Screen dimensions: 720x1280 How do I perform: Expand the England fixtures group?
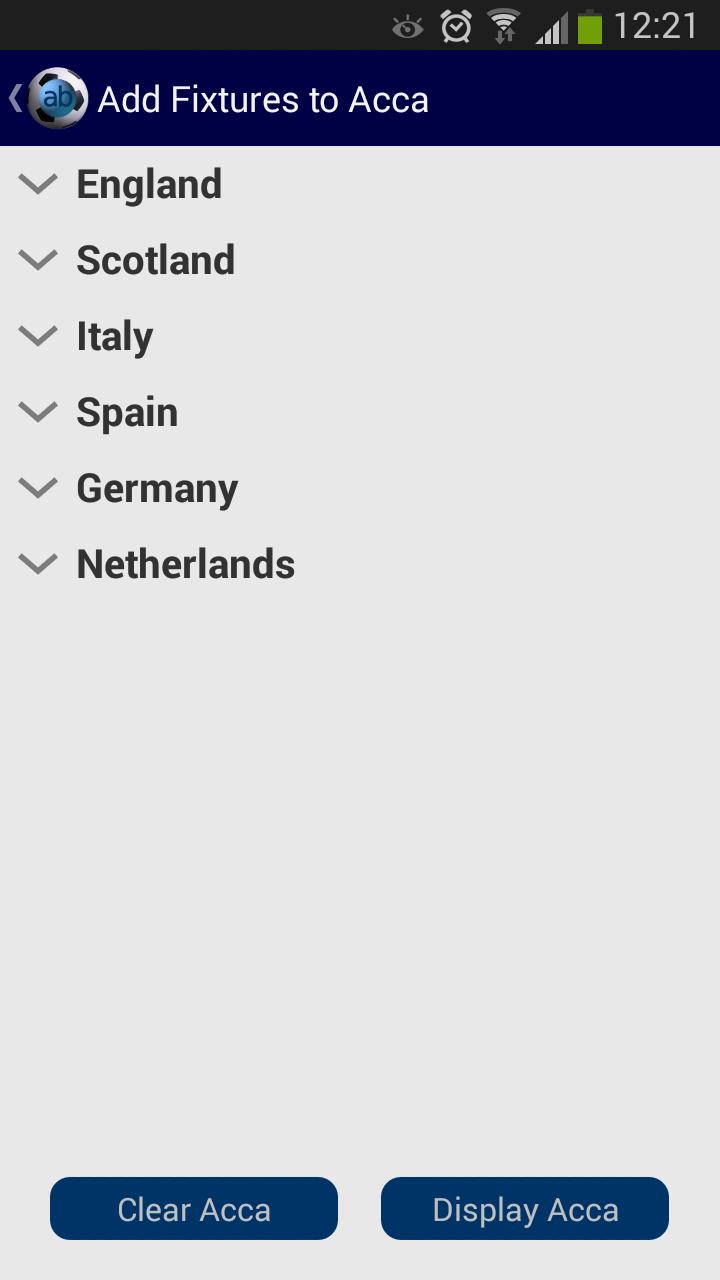148,184
